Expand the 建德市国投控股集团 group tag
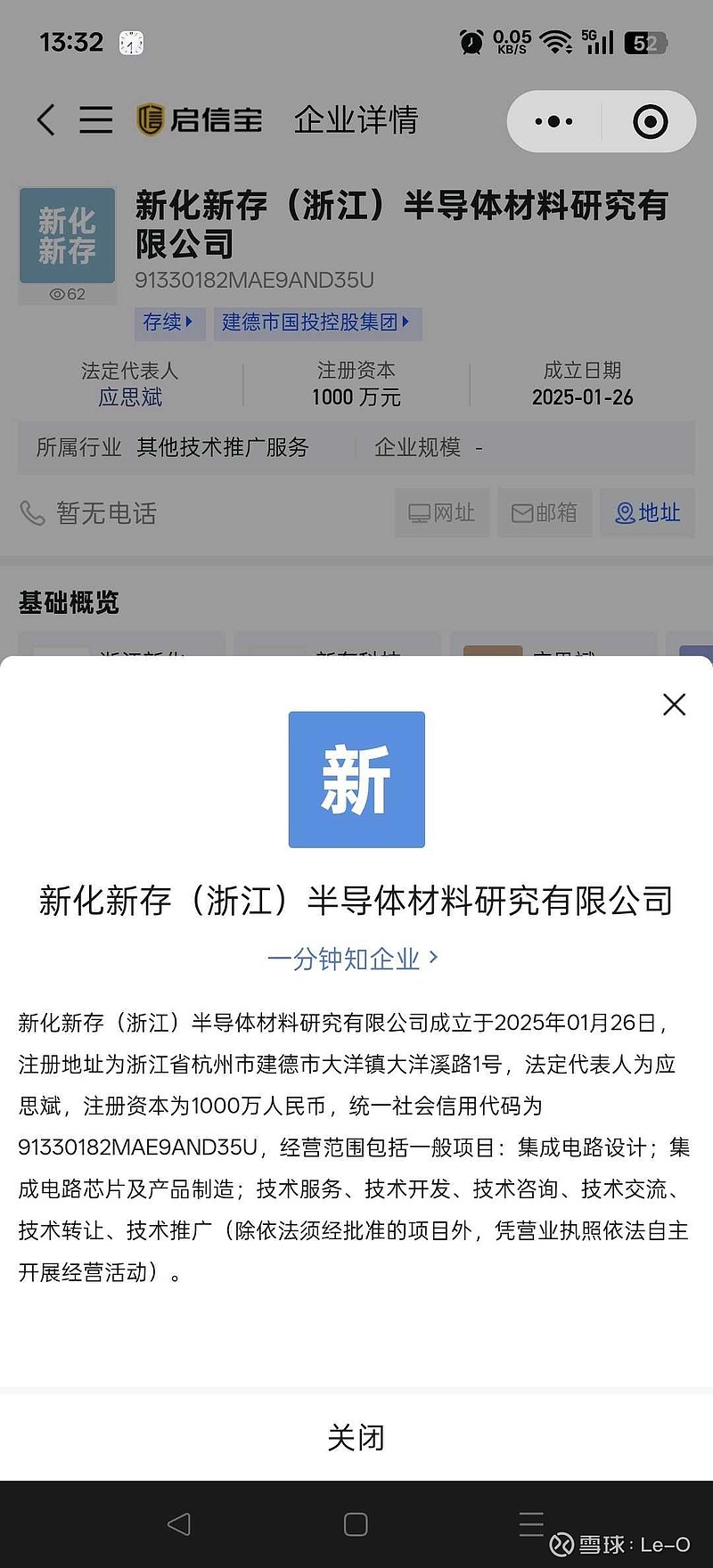Image resolution: width=713 pixels, height=1568 pixels. (x=316, y=323)
